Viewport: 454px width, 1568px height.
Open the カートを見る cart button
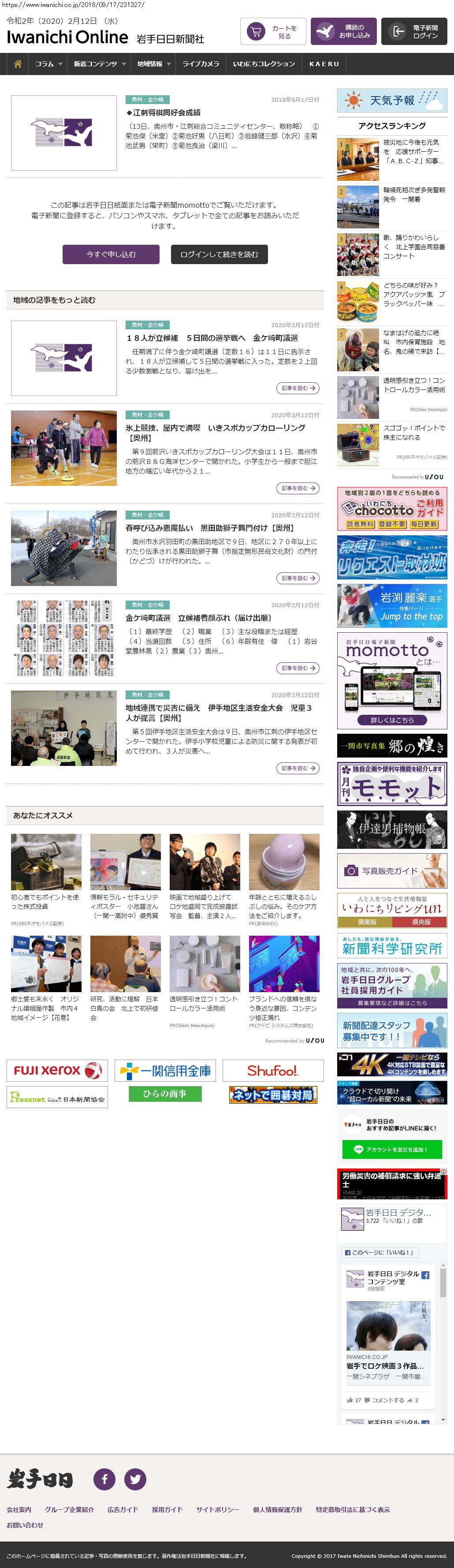tap(273, 32)
